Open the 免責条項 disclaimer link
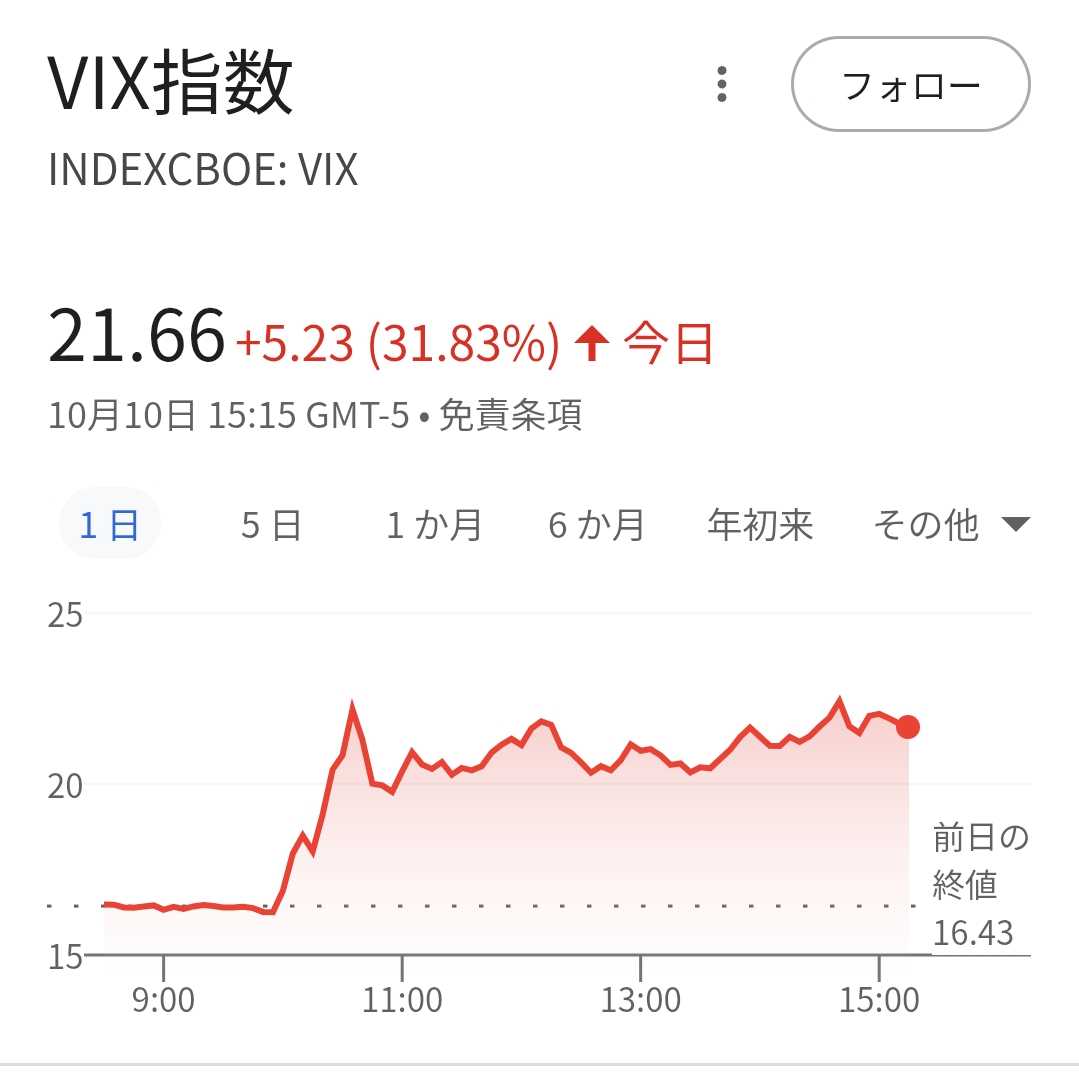 coord(511,415)
